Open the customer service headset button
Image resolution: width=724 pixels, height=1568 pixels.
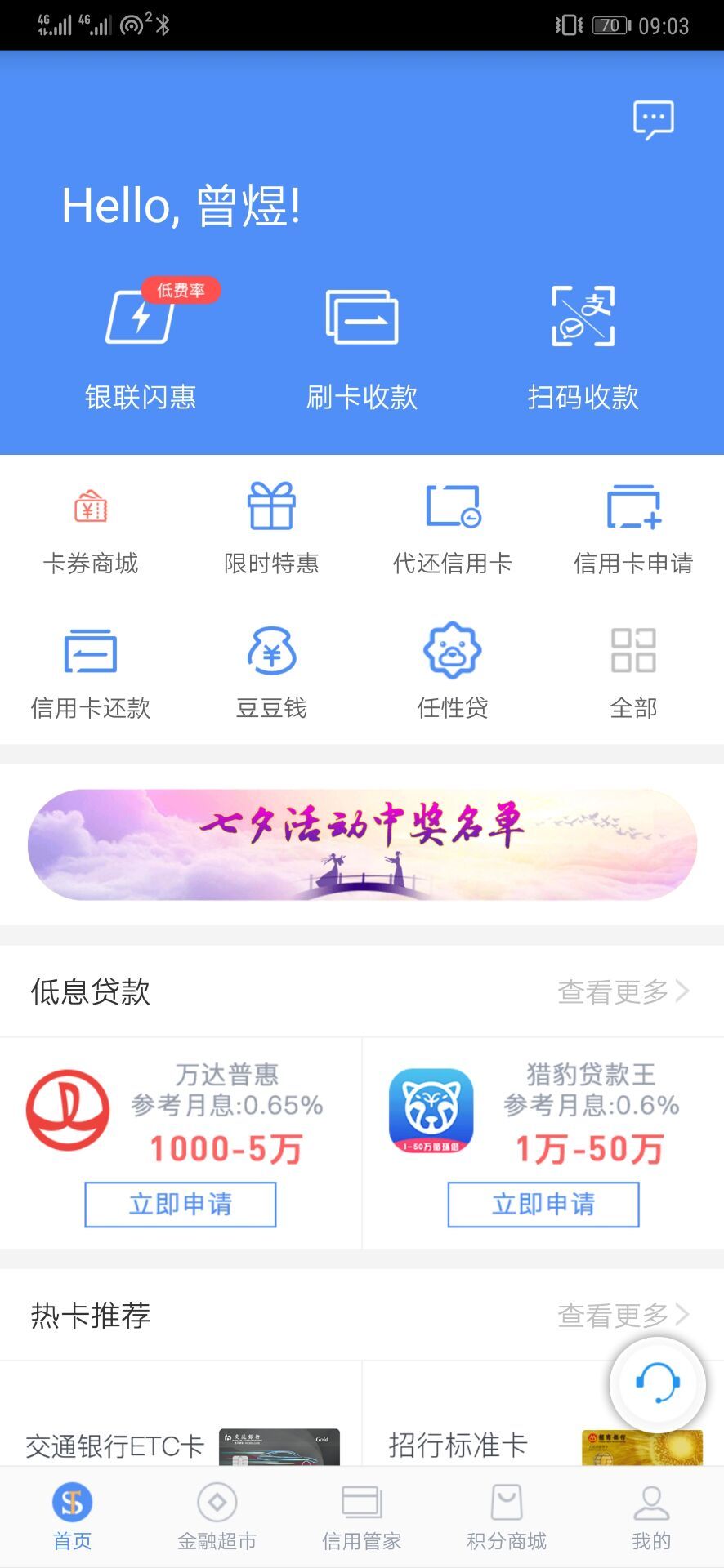[x=657, y=1384]
